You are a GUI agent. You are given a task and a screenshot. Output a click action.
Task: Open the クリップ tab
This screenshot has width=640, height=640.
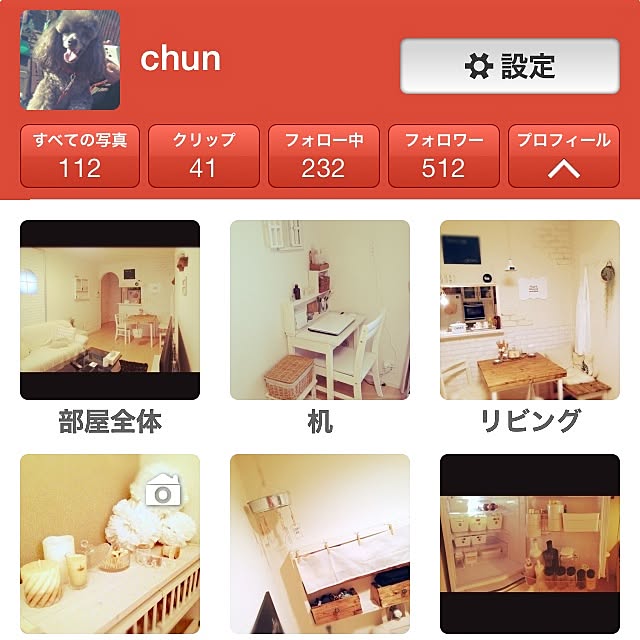click(203, 156)
